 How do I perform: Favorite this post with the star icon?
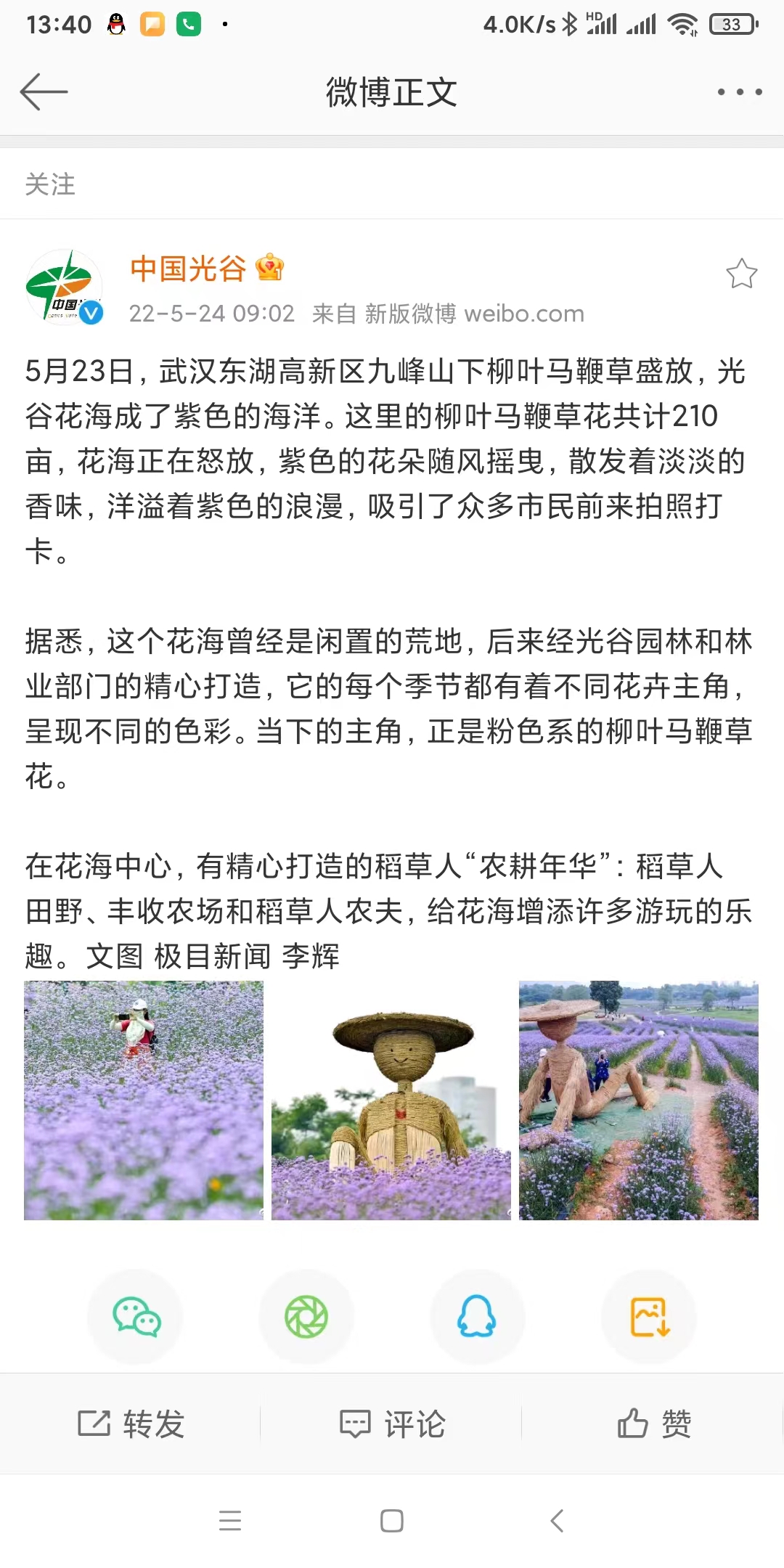741,274
